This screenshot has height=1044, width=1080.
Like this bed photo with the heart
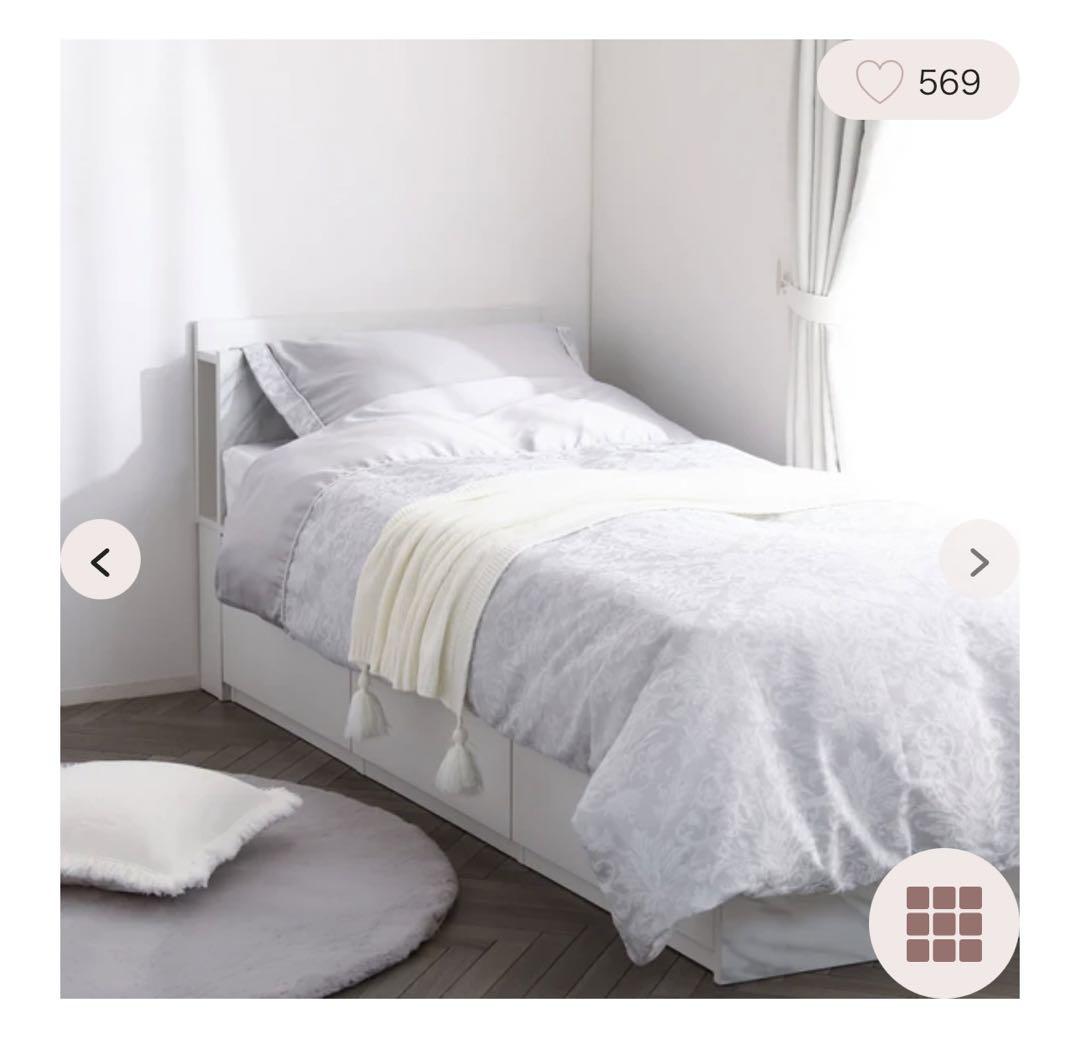[880, 82]
